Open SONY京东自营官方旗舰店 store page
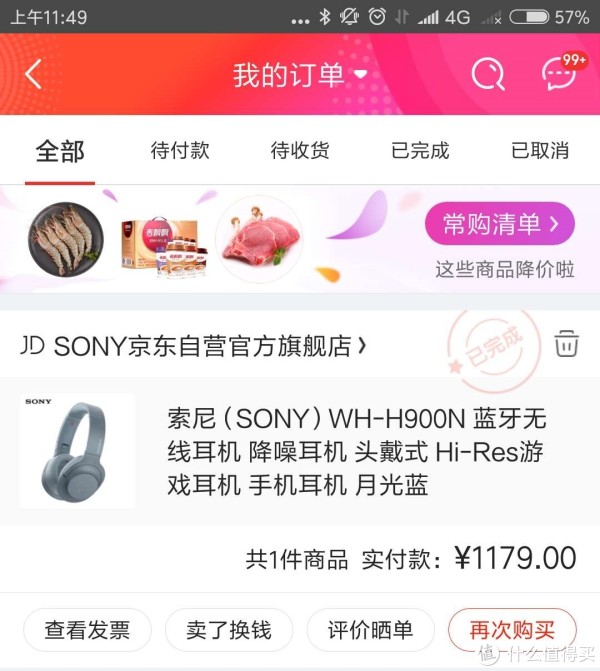Viewport: 600px width, 671px height. tap(195, 346)
